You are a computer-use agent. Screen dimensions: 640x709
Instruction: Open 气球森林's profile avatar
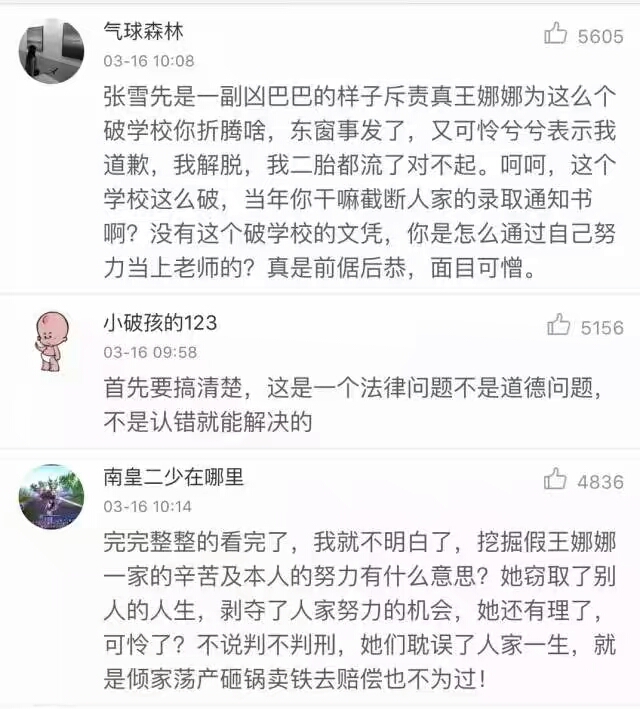coord(52,50)
